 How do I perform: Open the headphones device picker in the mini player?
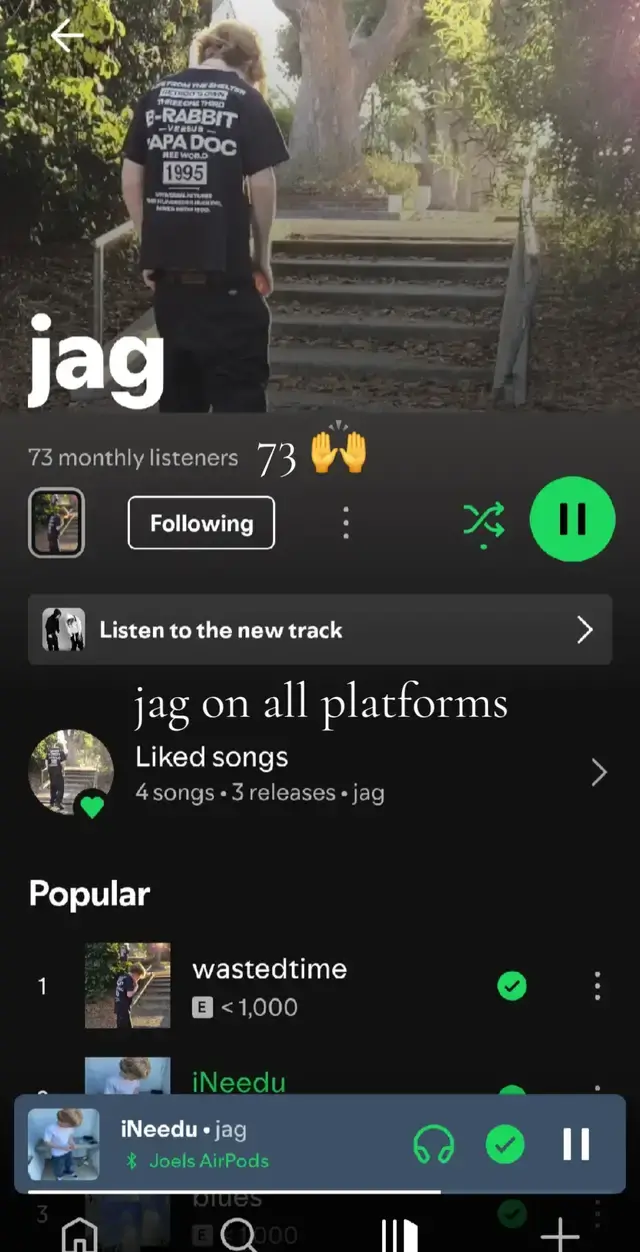[434, 1144]
